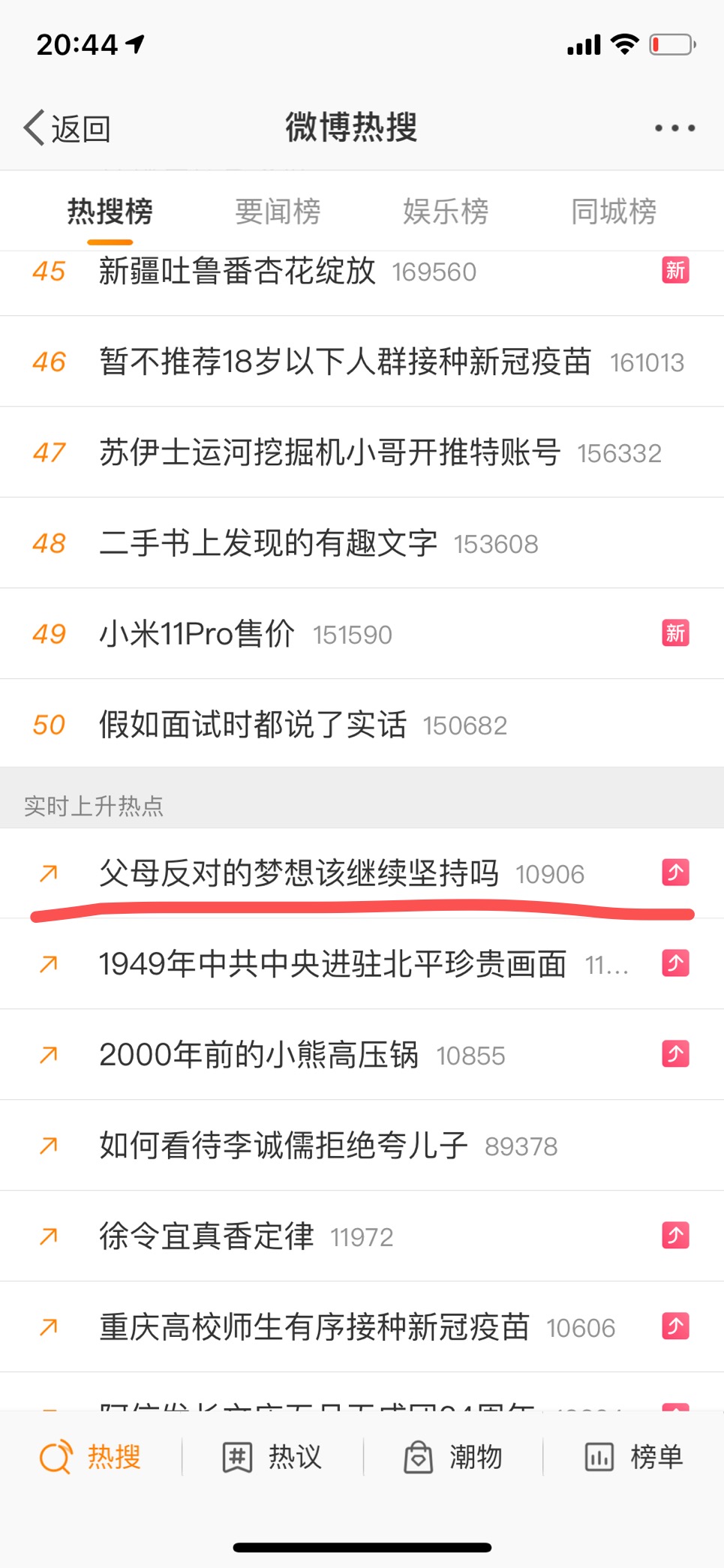Open the three-dot overflow menu
This screenshot has height=1568, width=724.
point(674,128)
